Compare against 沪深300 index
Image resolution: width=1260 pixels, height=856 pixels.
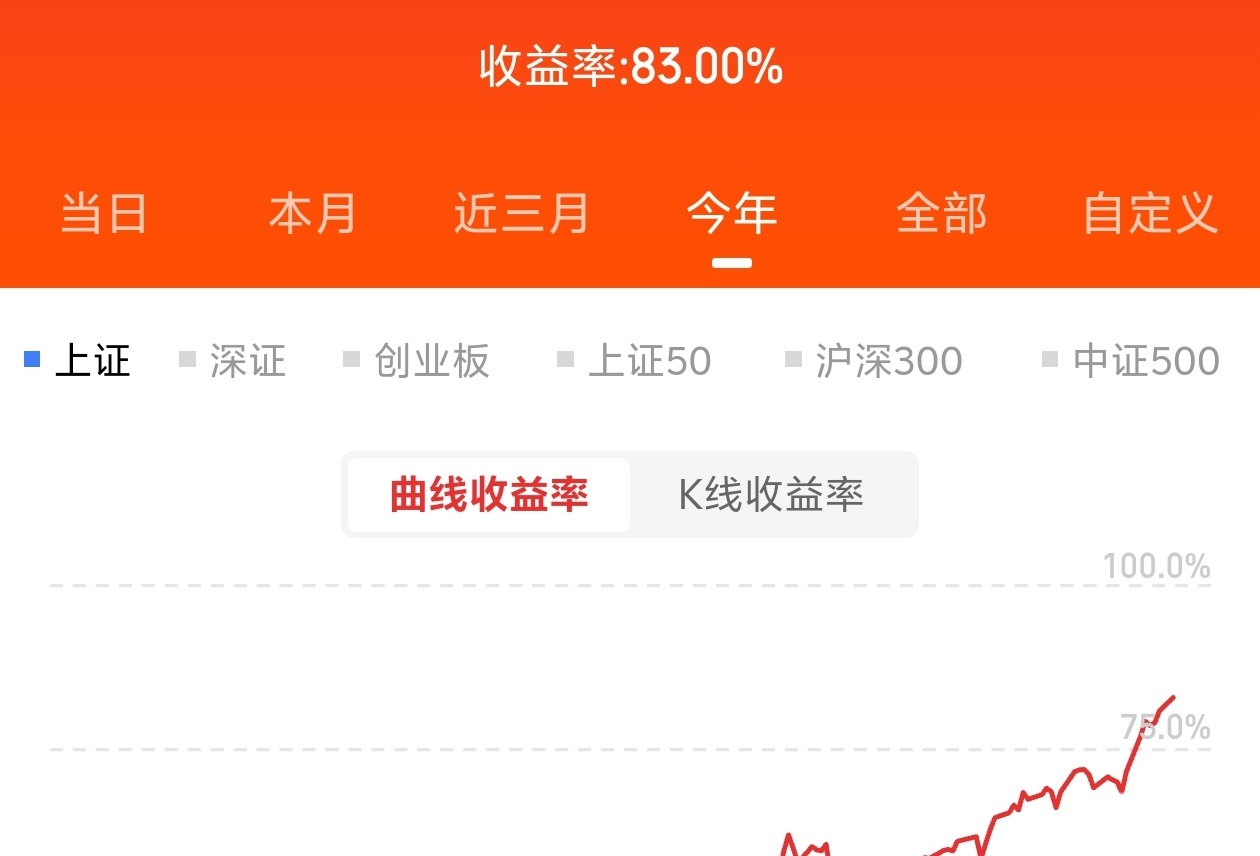coord(875,361)
